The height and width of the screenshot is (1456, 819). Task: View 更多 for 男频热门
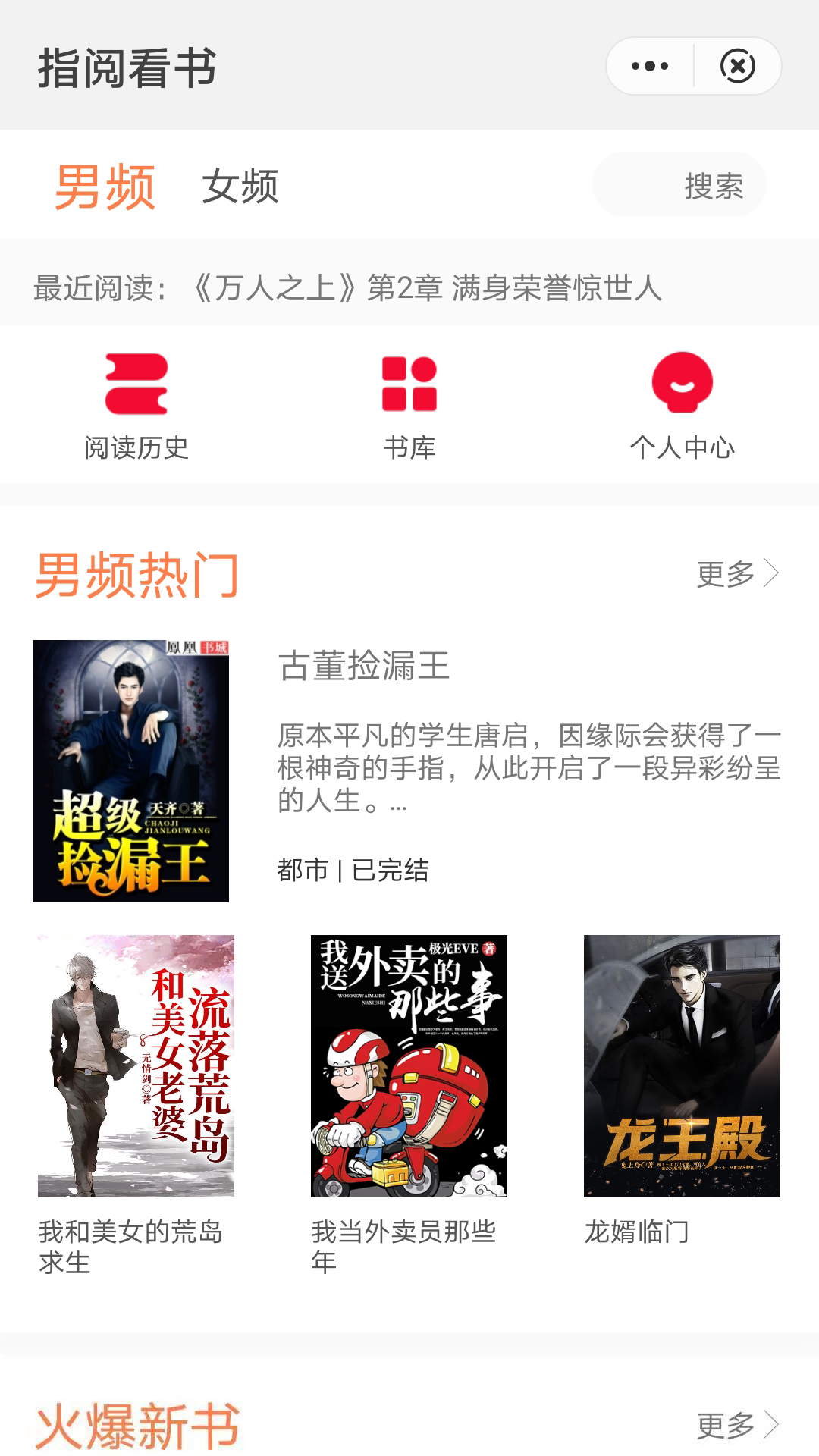pos(736,573)
